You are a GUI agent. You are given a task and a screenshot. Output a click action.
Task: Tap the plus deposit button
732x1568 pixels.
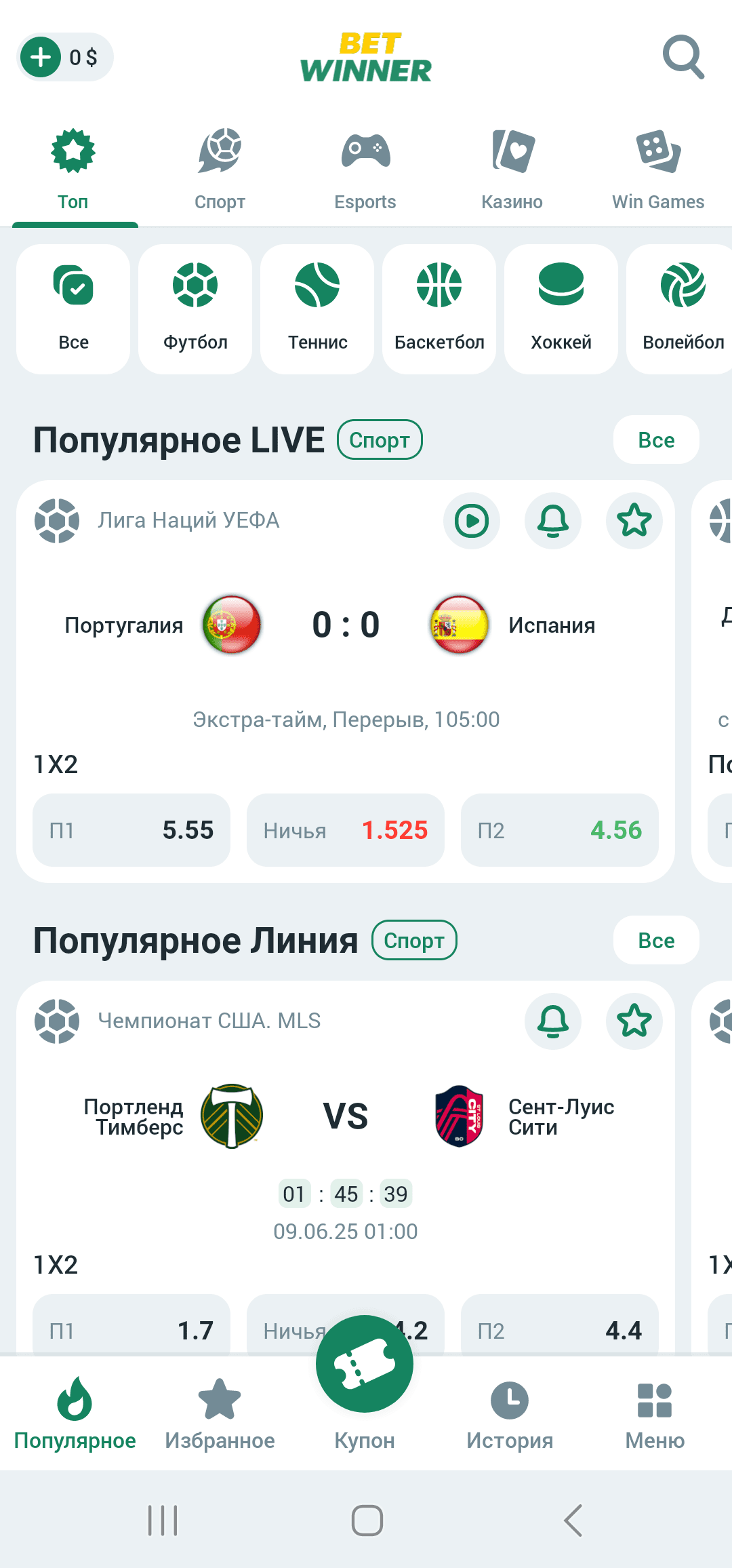coord(41,57)
